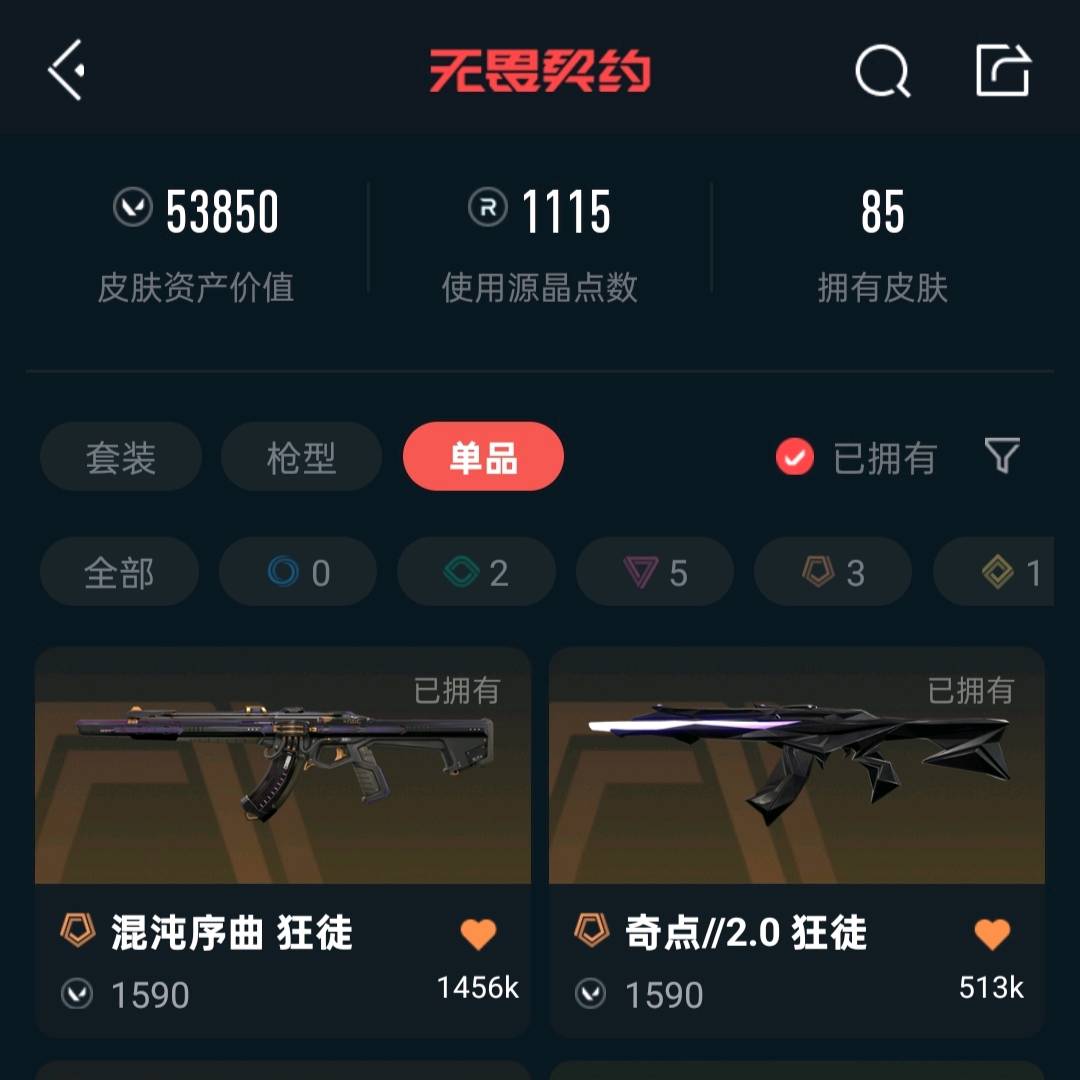Image resolution: width=1080 pixels, height=1080 pixels.
Task: Filter by the pink triangle tier chip
Action: pos(655,573)
